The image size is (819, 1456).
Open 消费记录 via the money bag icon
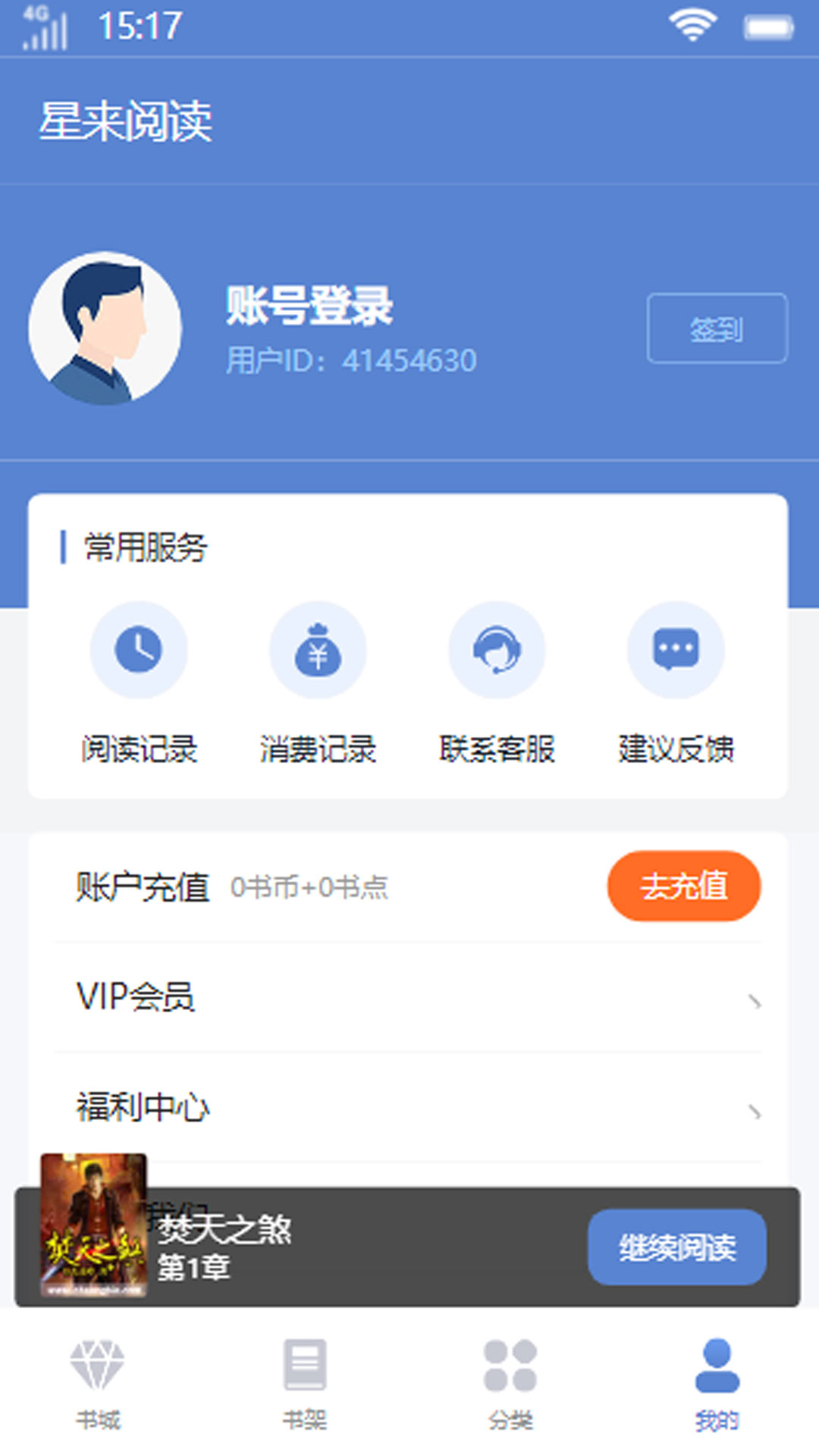click(x=318, y=649)
